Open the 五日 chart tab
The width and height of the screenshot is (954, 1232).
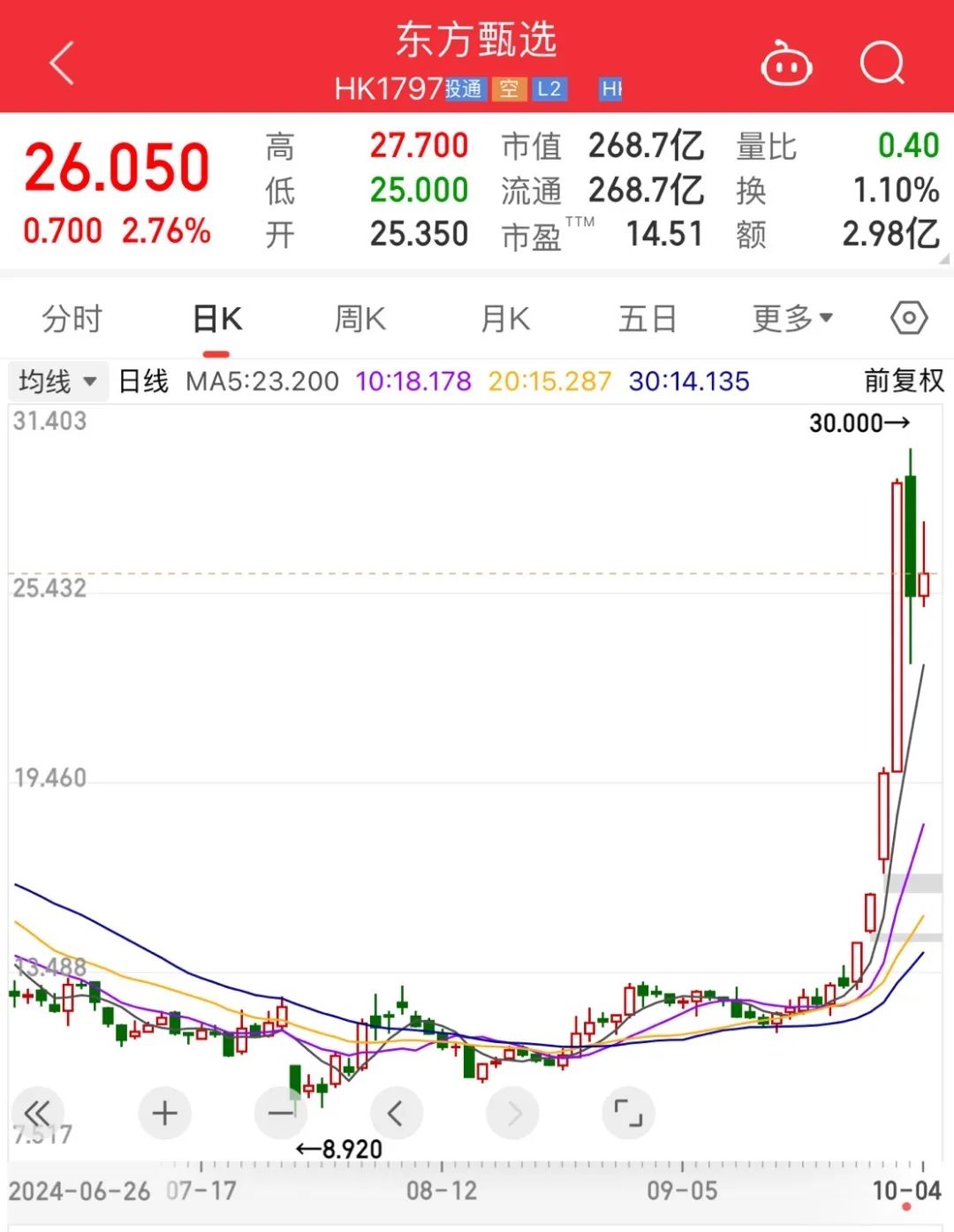click(647, 319)
